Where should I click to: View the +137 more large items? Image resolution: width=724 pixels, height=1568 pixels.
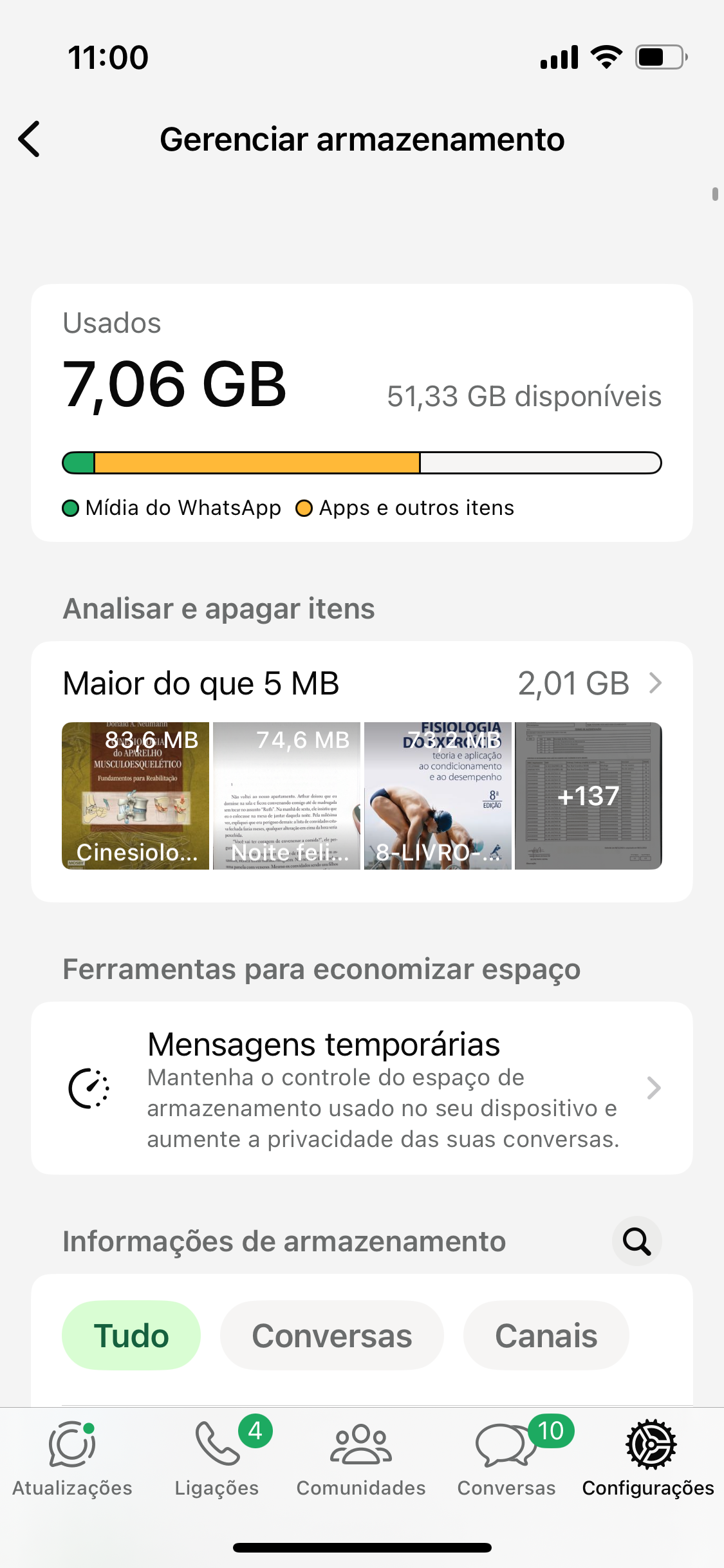(x=588, y=796)
